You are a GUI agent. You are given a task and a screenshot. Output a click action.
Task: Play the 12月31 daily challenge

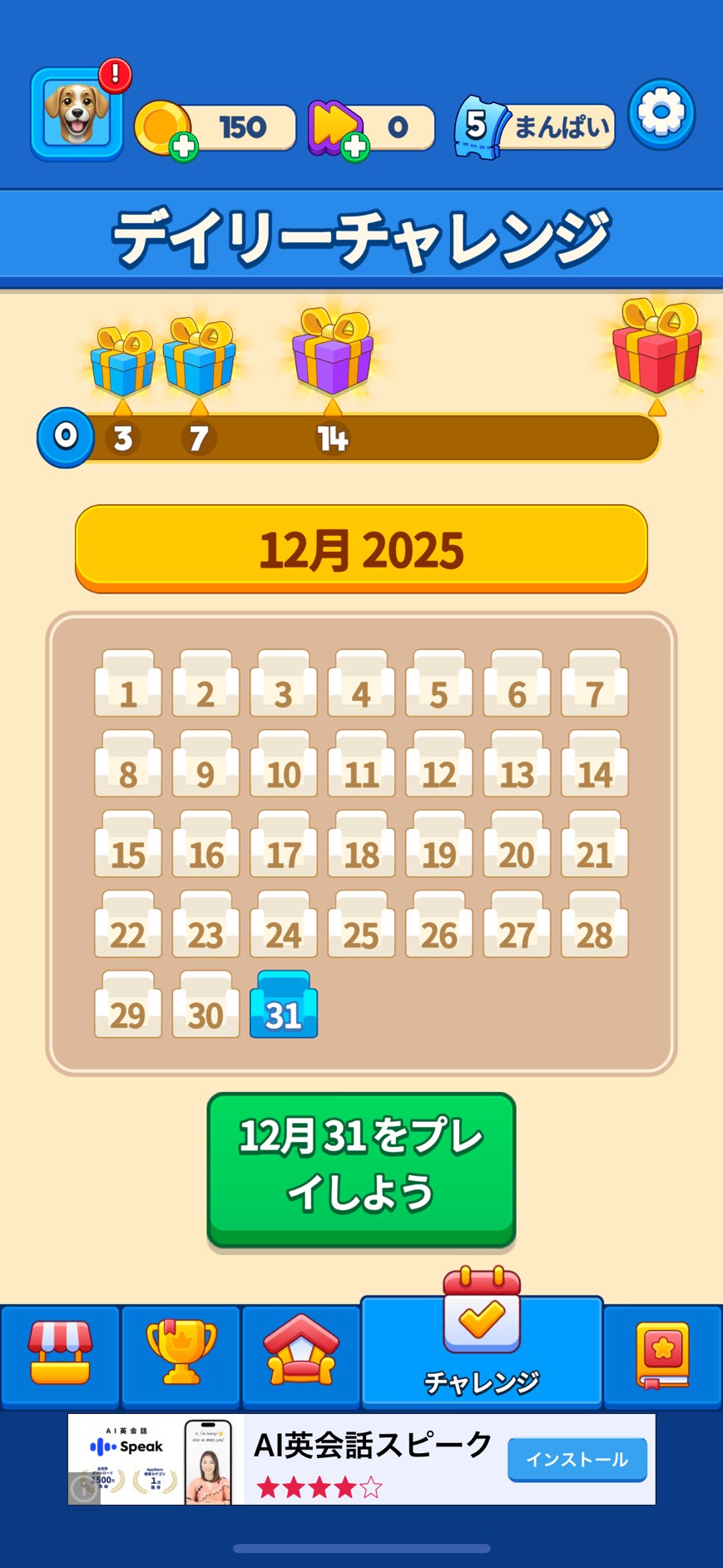coord(361,1167)
